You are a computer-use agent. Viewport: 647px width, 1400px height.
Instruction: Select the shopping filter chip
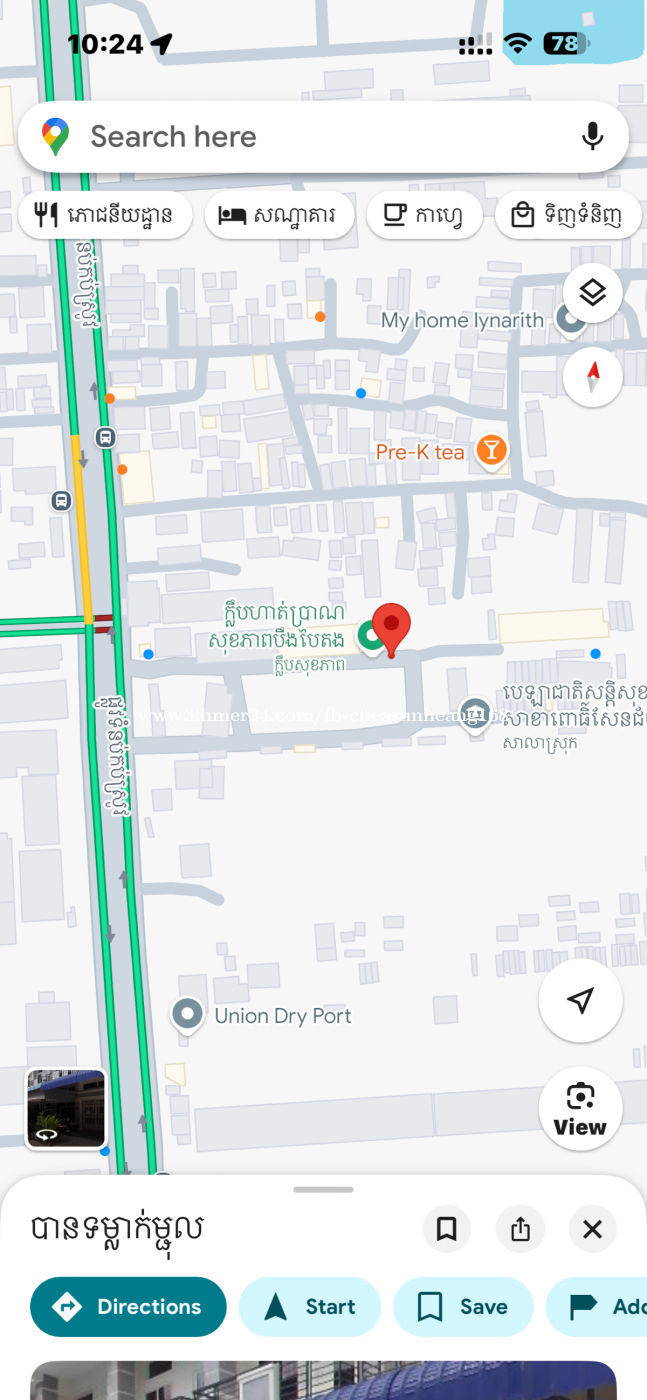coord(566,216)
